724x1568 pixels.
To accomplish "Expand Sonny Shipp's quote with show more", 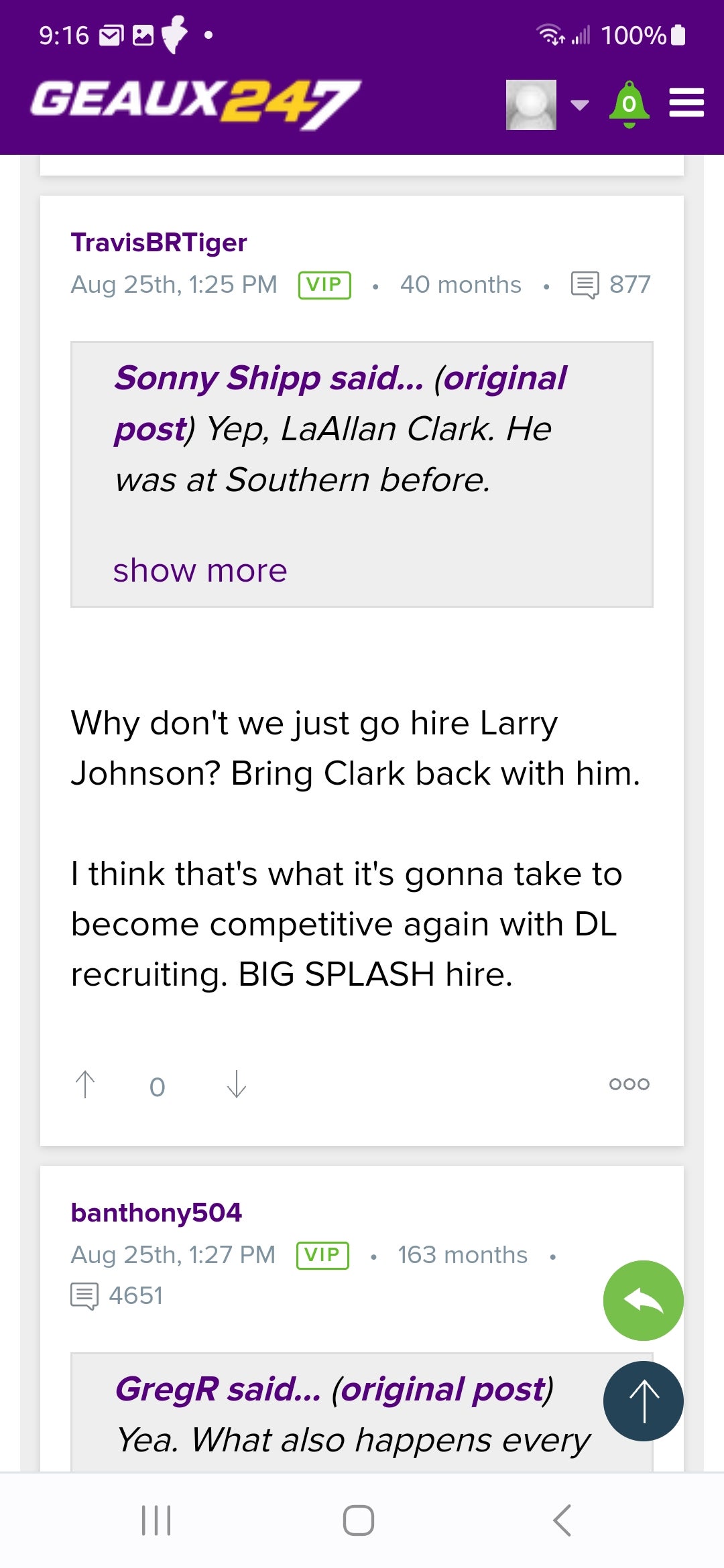I will (200, 570).
